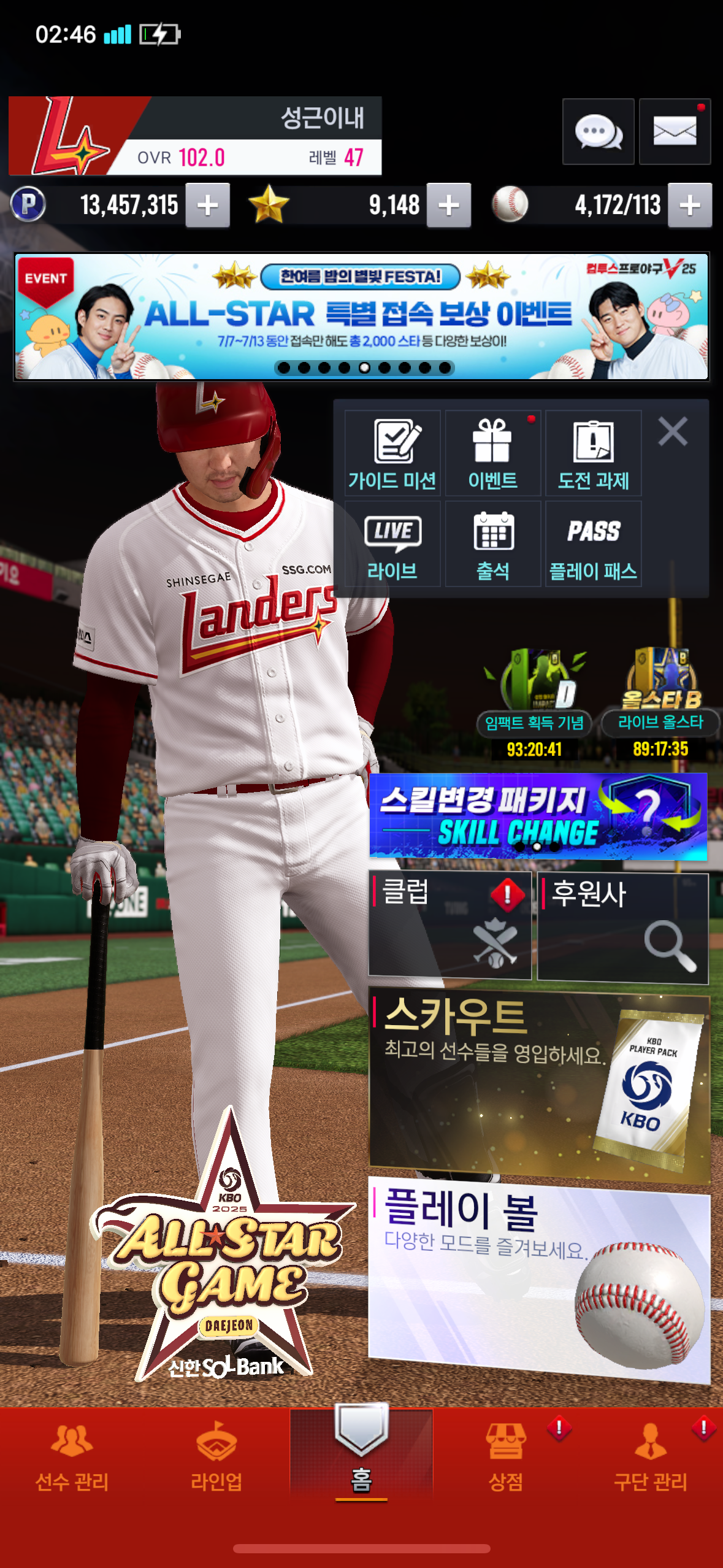Open the ALL-STAR event banner

(x=361, y=317)
